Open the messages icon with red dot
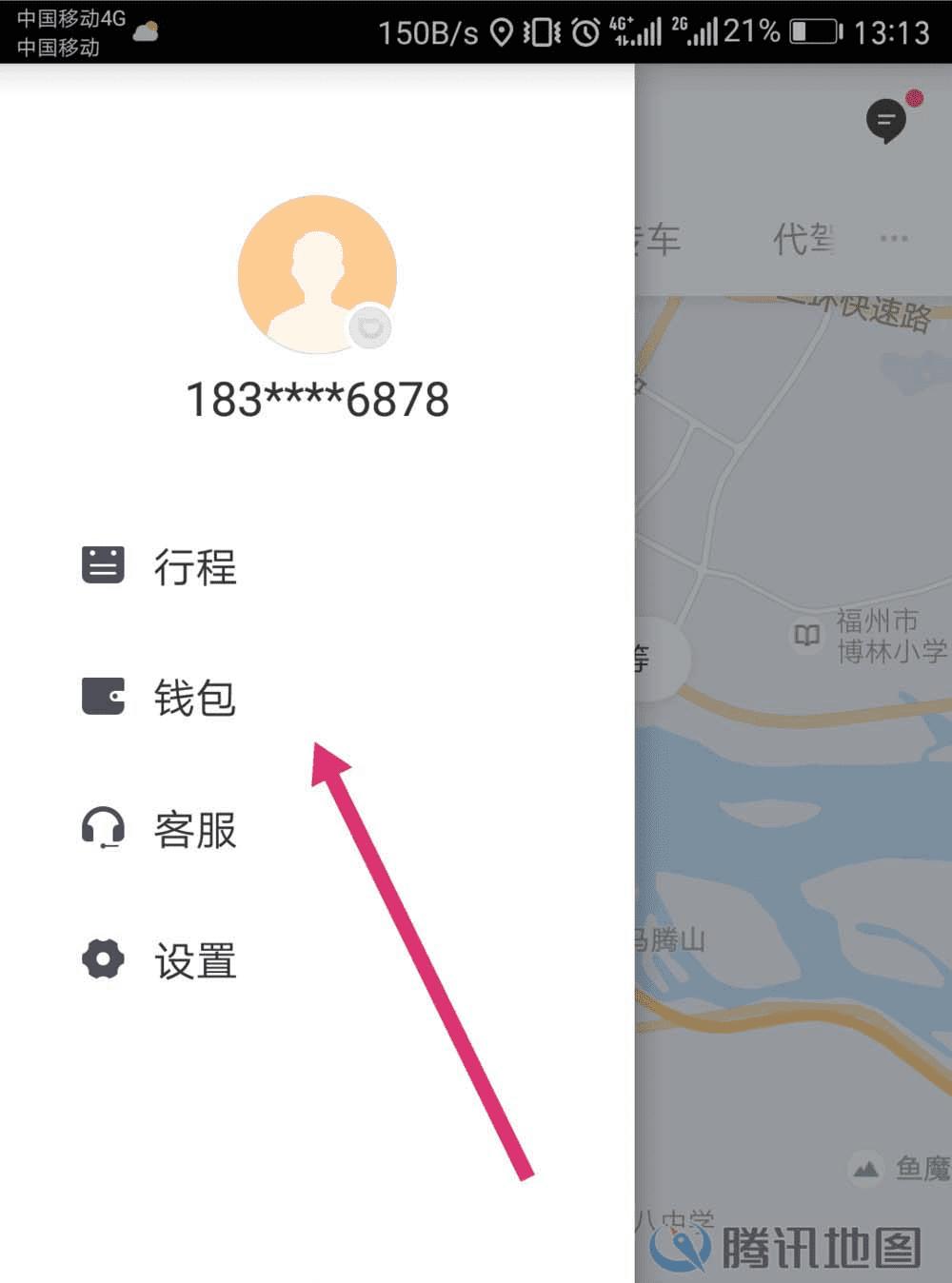952x1283 pixels. [887, 121]
